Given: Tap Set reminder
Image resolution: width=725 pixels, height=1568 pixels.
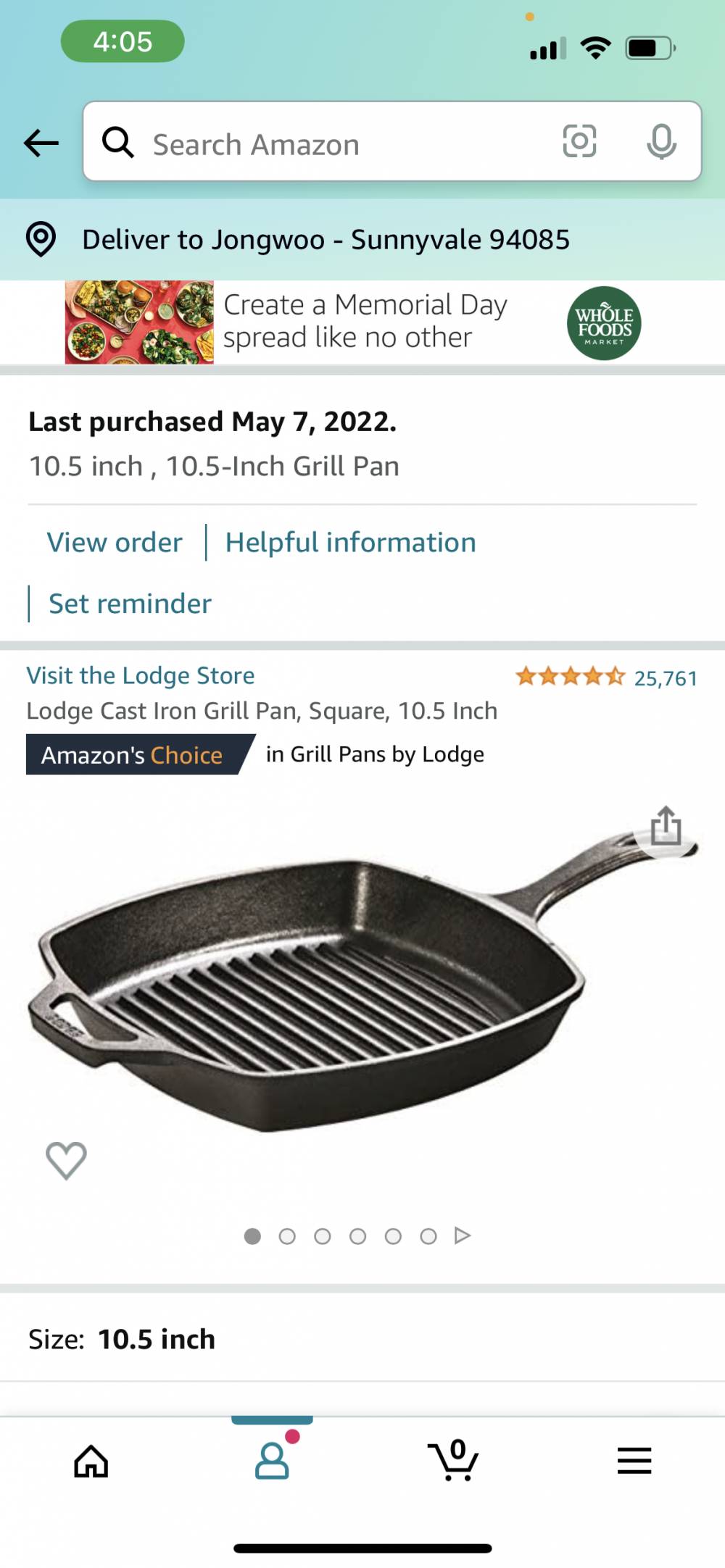Looking at the screenshot, I should point(130,604).
